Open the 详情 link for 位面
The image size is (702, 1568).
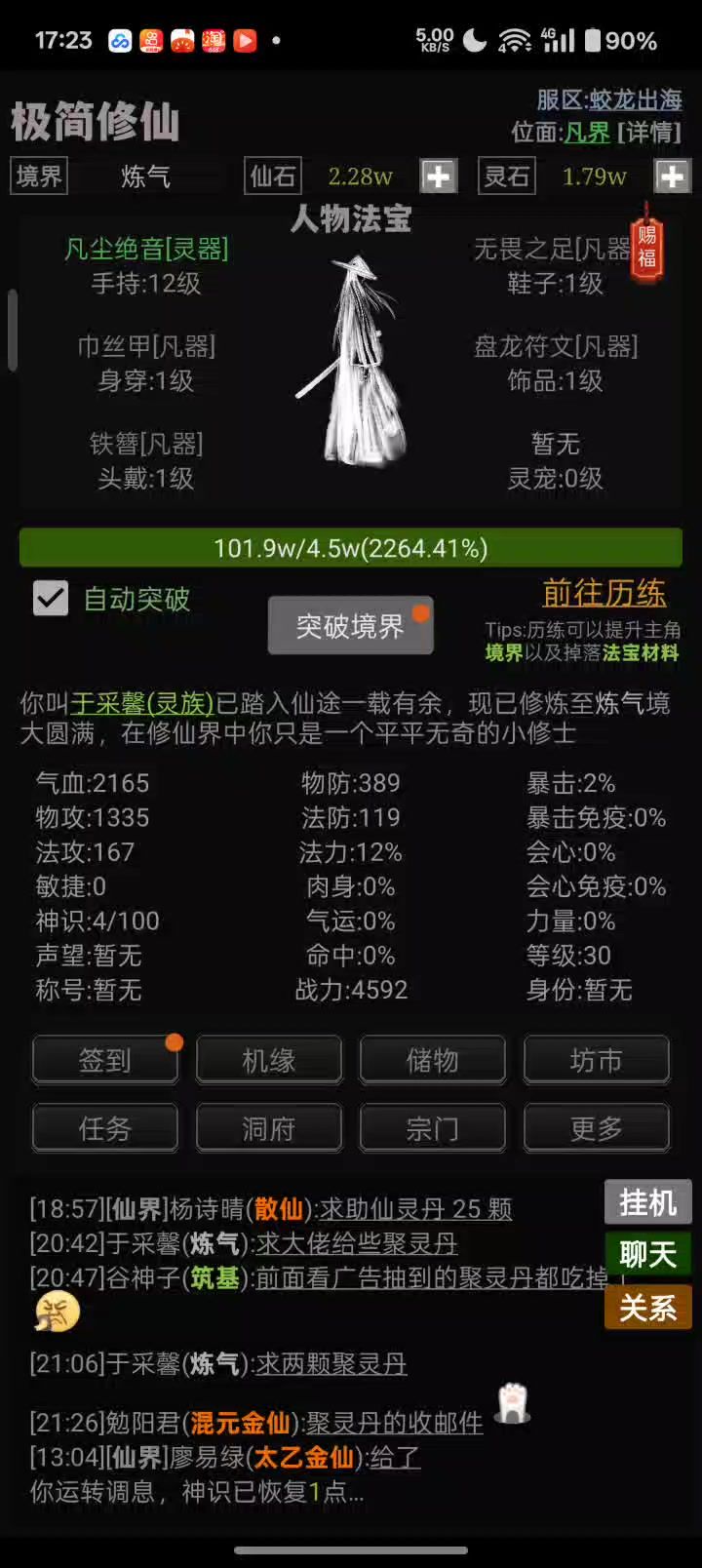(x=648, y=132)
